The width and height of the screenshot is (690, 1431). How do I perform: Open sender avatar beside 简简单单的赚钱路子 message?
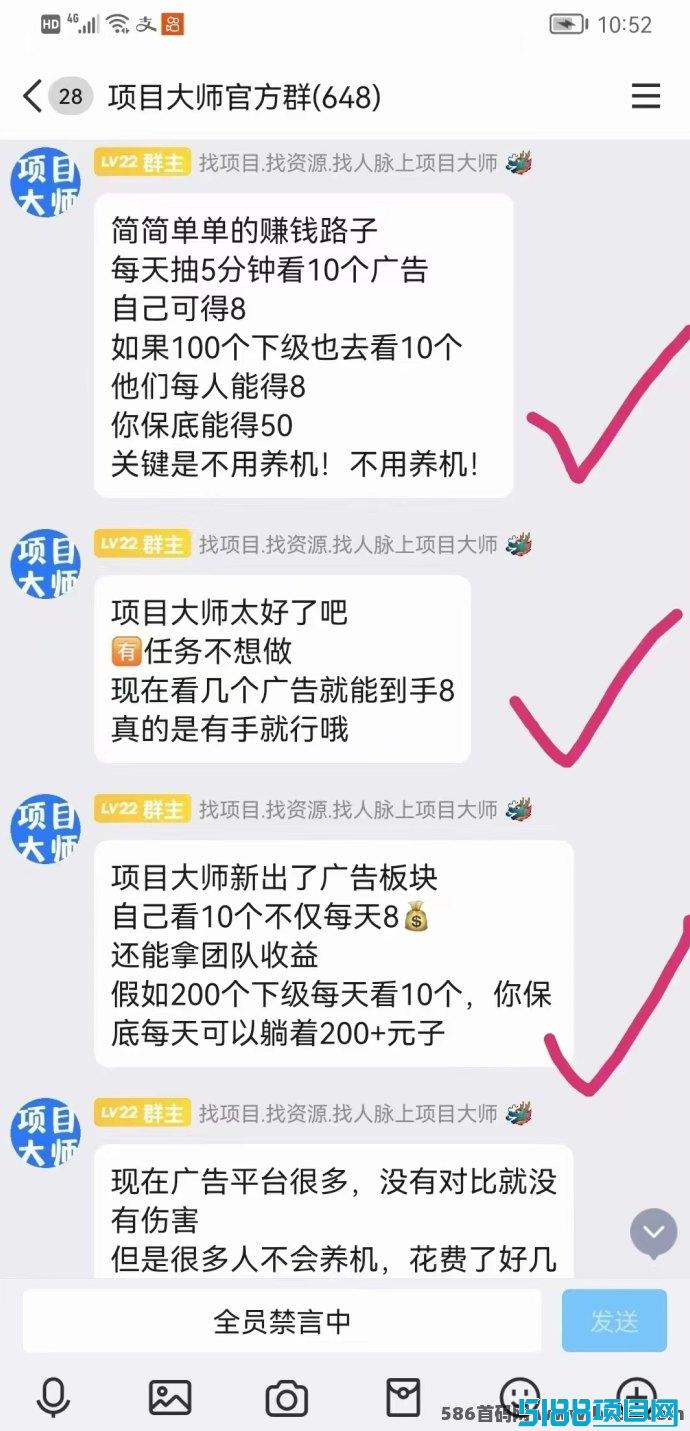tap(45, 181)
